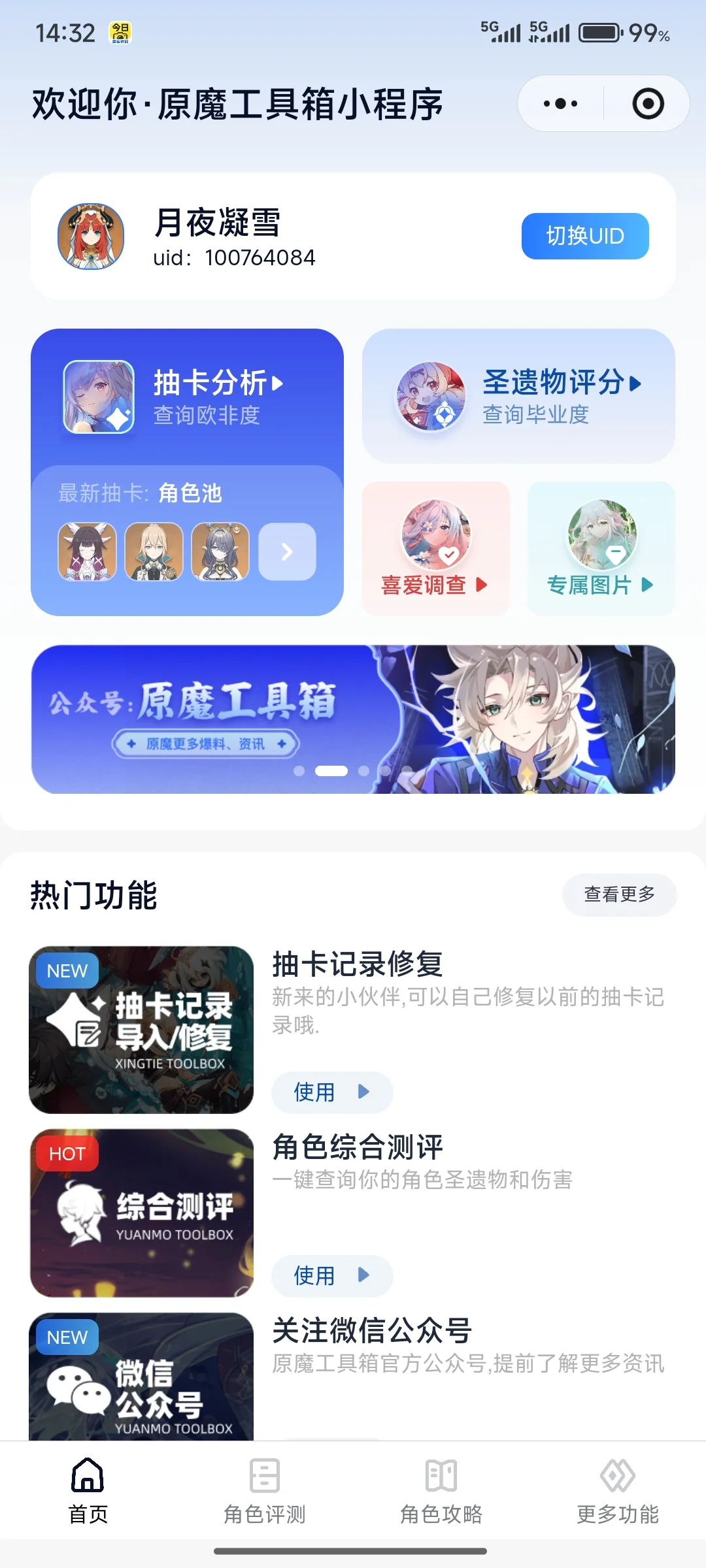Image resolution: width=706 pixels, height=1568 pixels.
Task: Open the 喜爱调查 tile
Action: pyautogui.click(x=435, y=549)
